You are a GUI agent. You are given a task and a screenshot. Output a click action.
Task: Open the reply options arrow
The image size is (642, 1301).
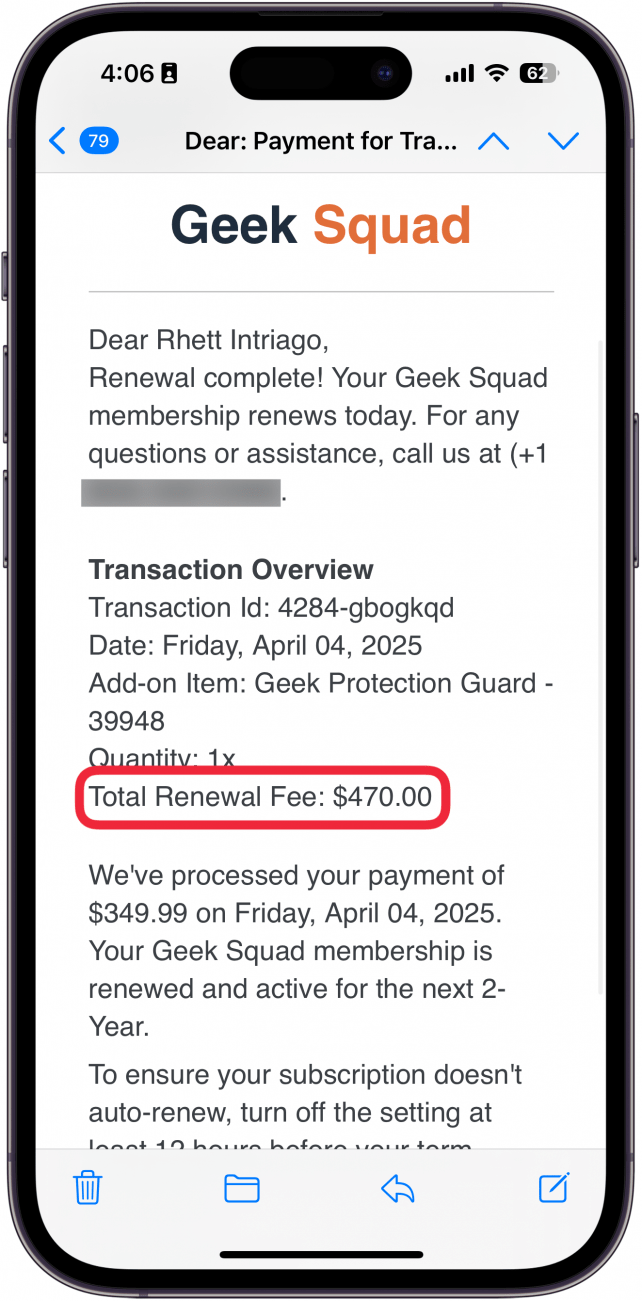point(398,1188)
